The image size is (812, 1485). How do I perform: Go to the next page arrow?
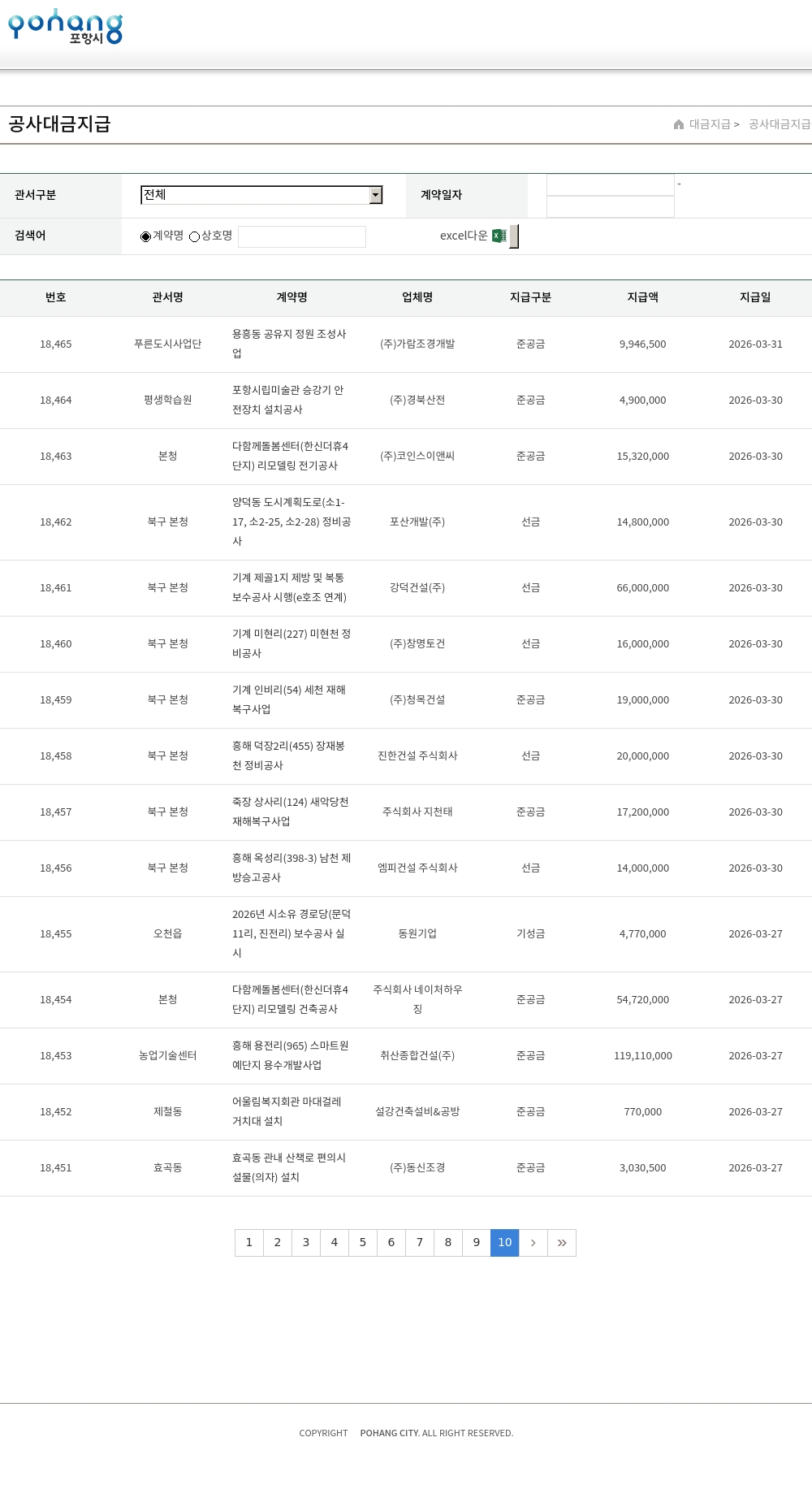coord(533,1243)
